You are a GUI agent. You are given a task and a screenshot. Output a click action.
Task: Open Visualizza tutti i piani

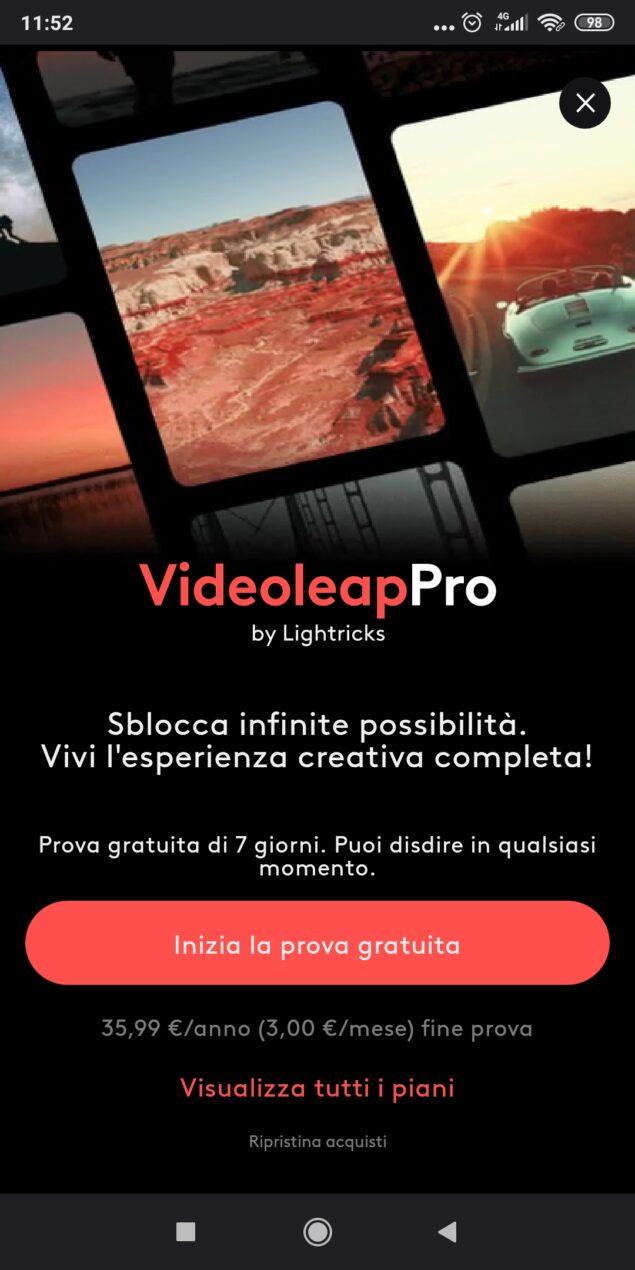pyautogui.click(x=317, y=1088)
